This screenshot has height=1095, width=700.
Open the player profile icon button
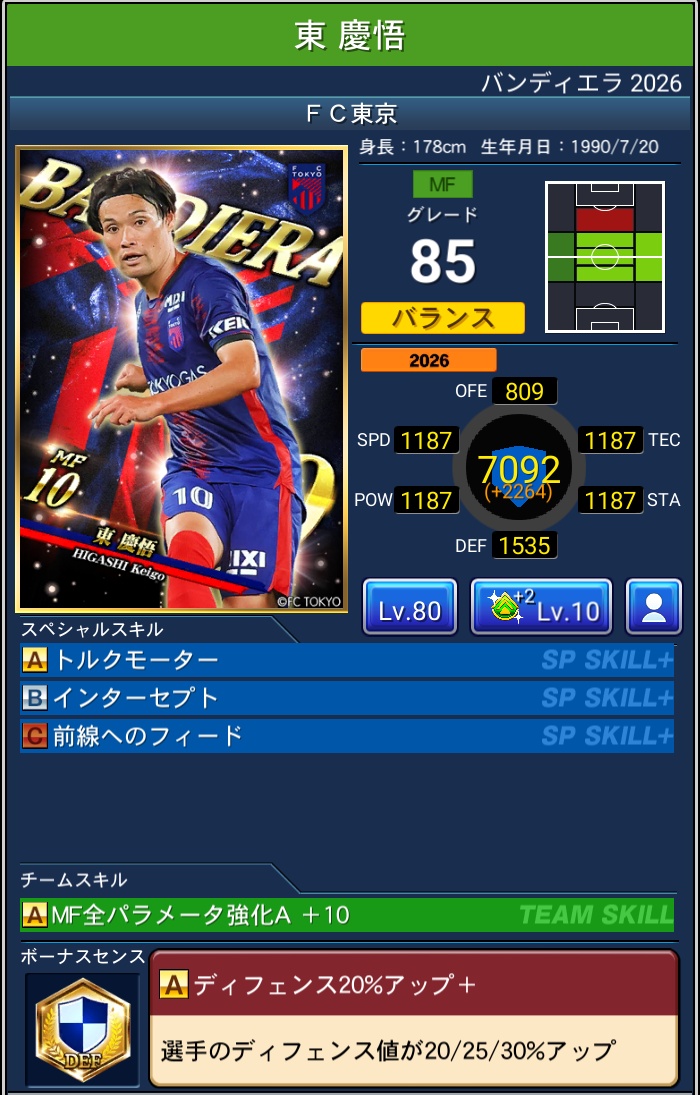click(654, 607)
